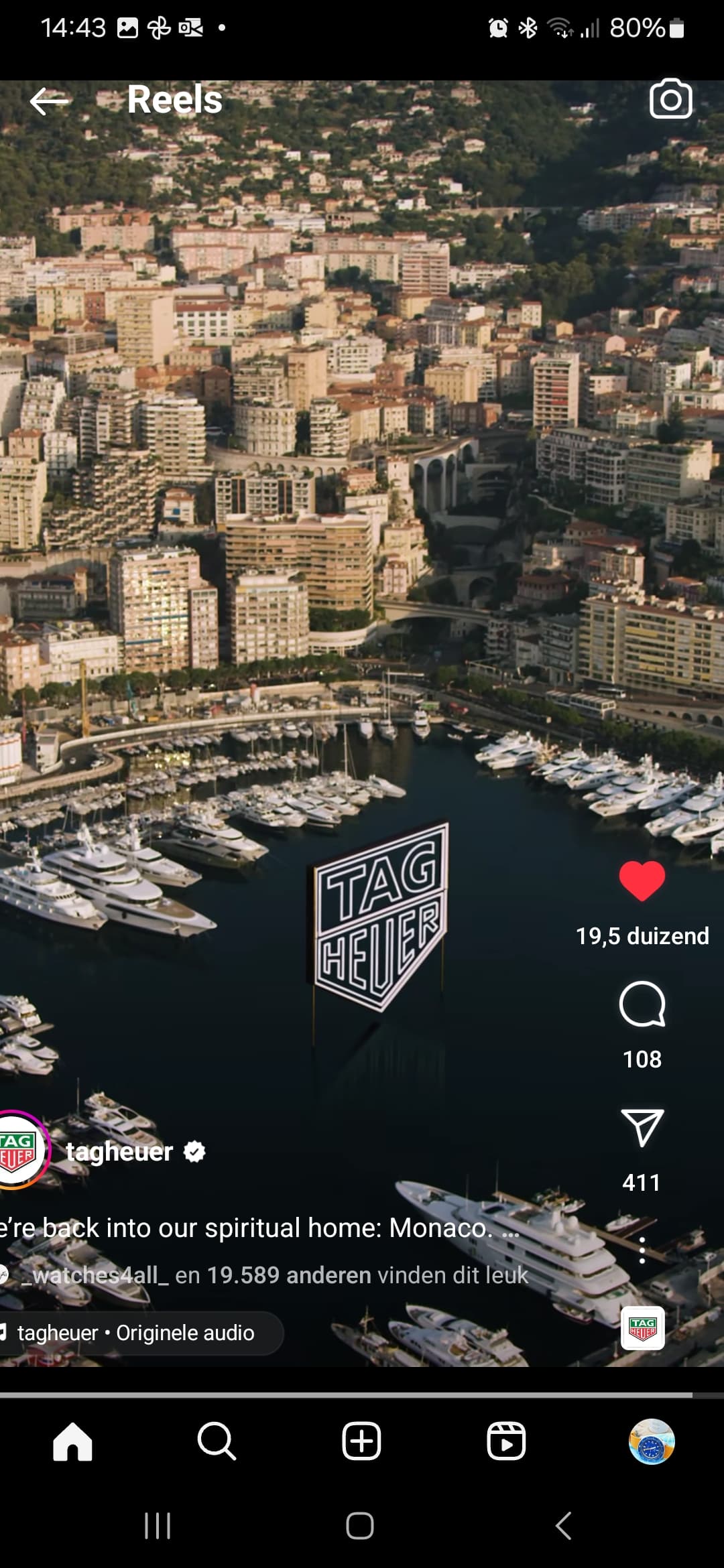Tap the system home button
Image resolution: width=724 pixels, height=1568 pixels.
click(360, 1526)
